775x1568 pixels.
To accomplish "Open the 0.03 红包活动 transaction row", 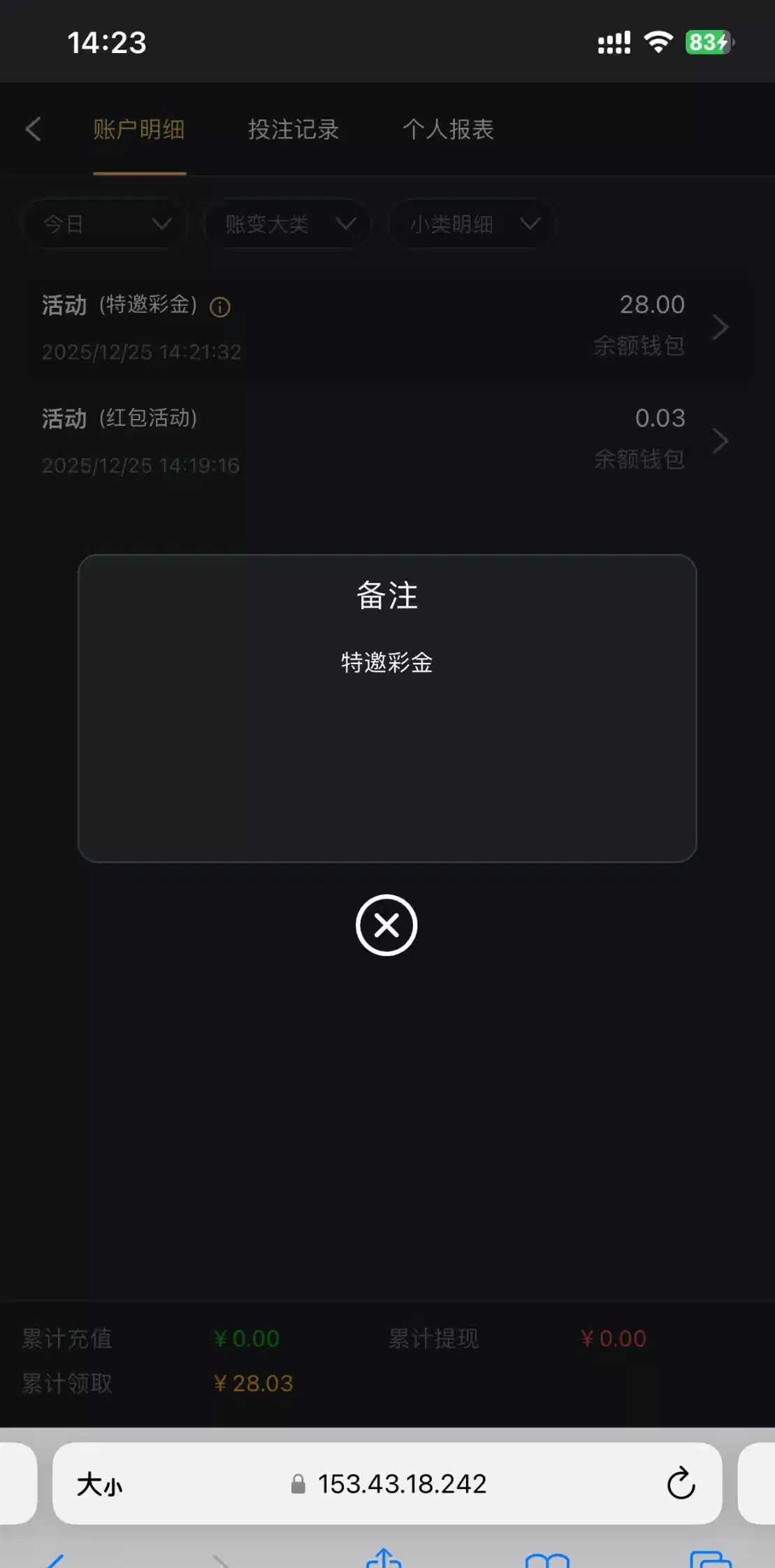I will point(388,441).
